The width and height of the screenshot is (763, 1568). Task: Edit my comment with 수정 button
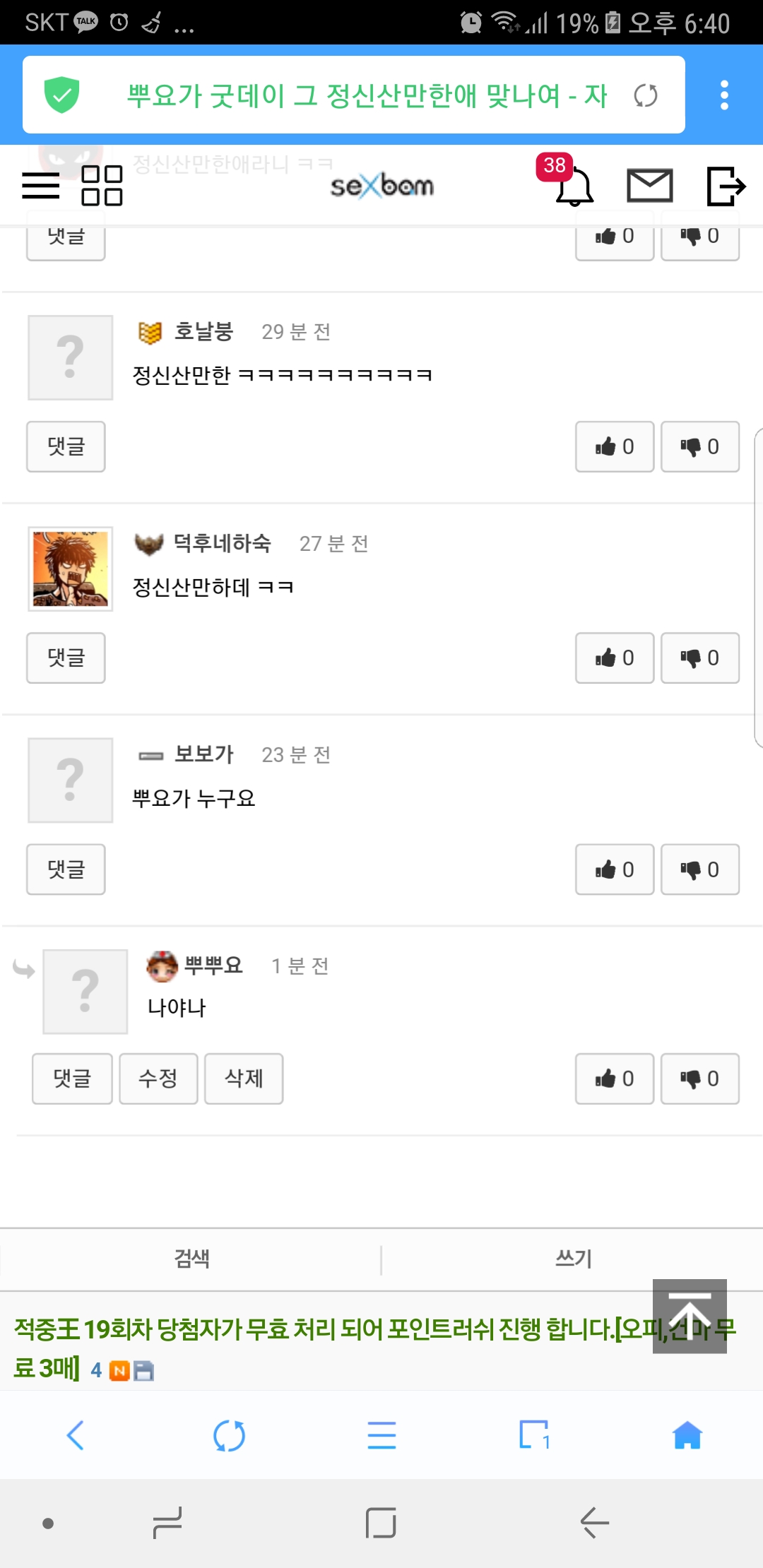[x=158, y=1079]
